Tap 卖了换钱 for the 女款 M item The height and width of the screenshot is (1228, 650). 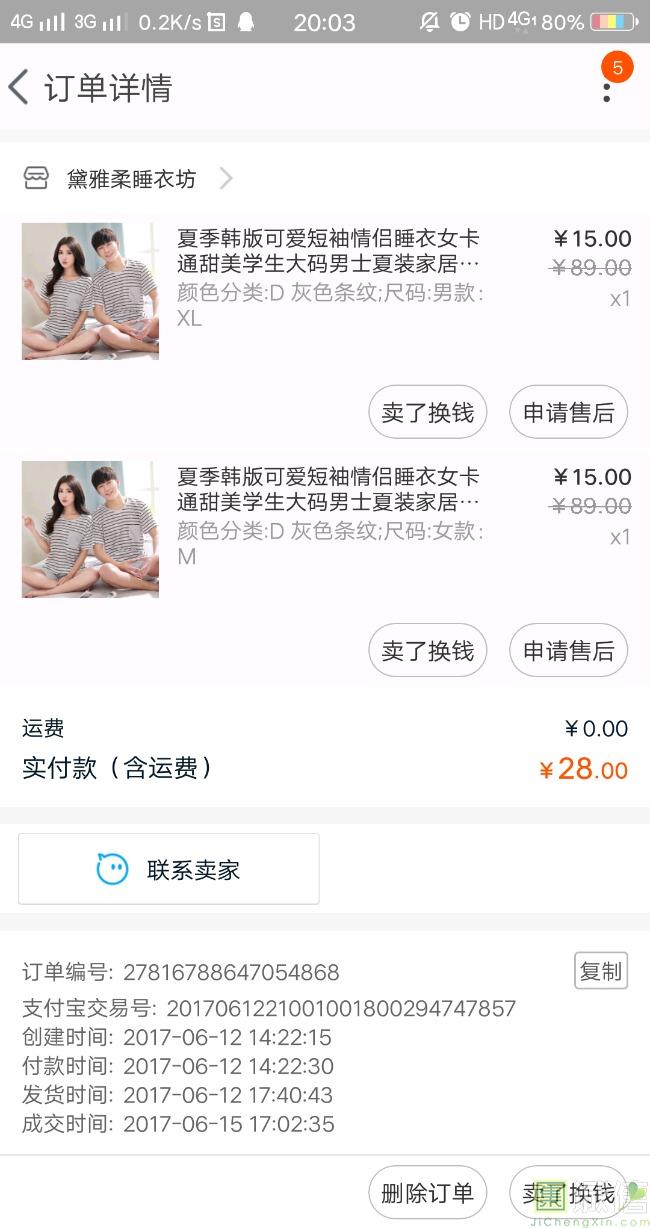428,650
